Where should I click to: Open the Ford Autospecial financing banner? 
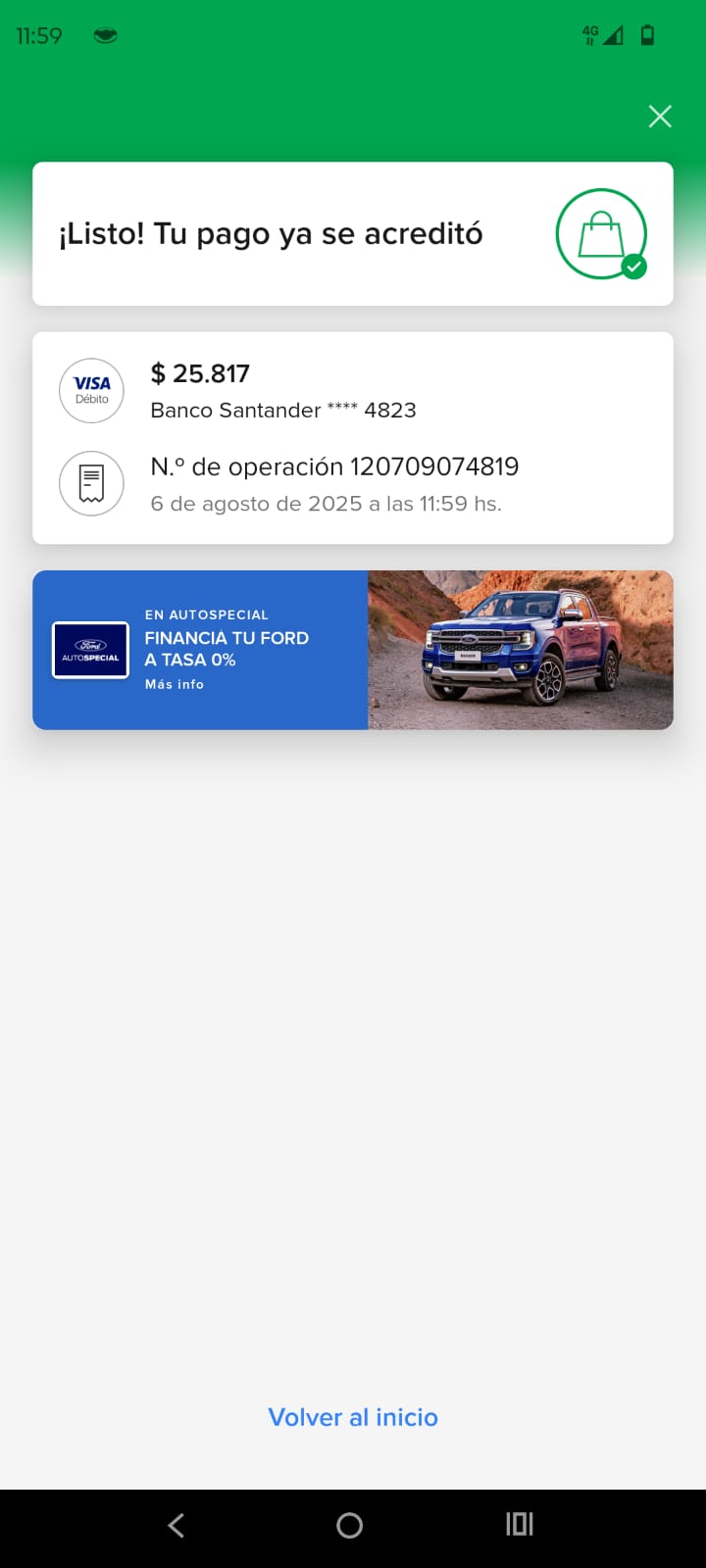(352, 650)
